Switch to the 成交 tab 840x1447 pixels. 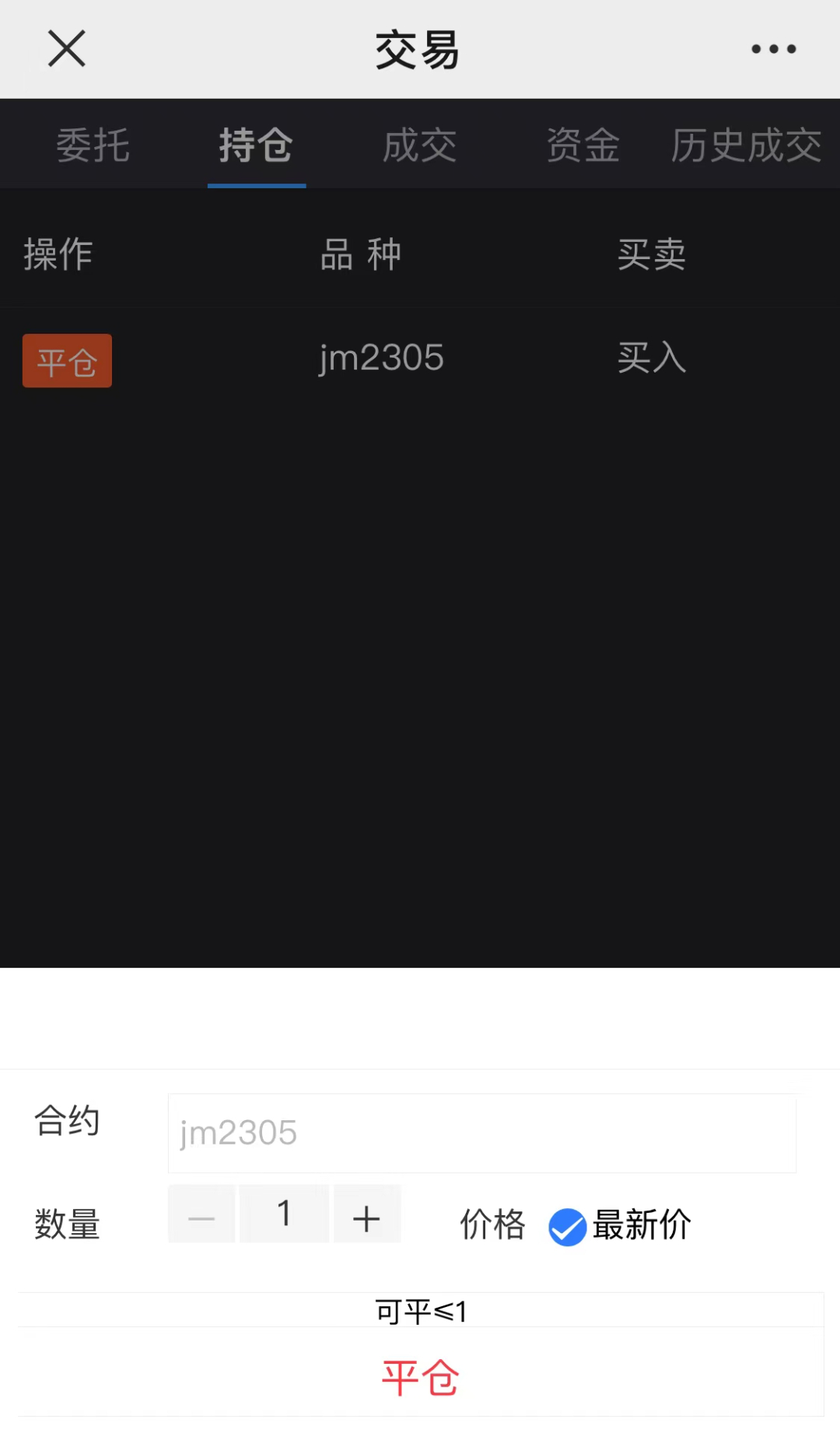click(420, 145)
